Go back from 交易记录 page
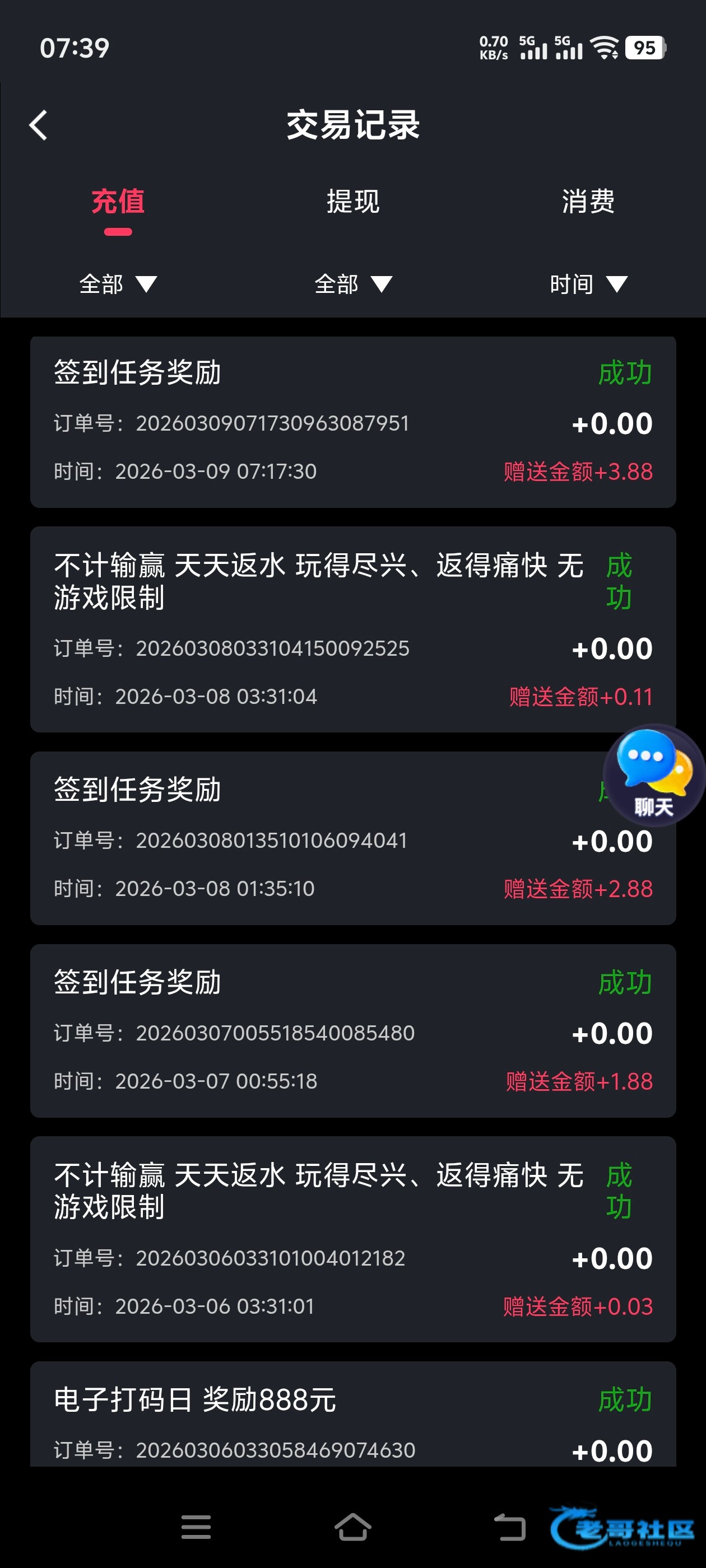706x1568 pixels. click(x=38, y=125)
